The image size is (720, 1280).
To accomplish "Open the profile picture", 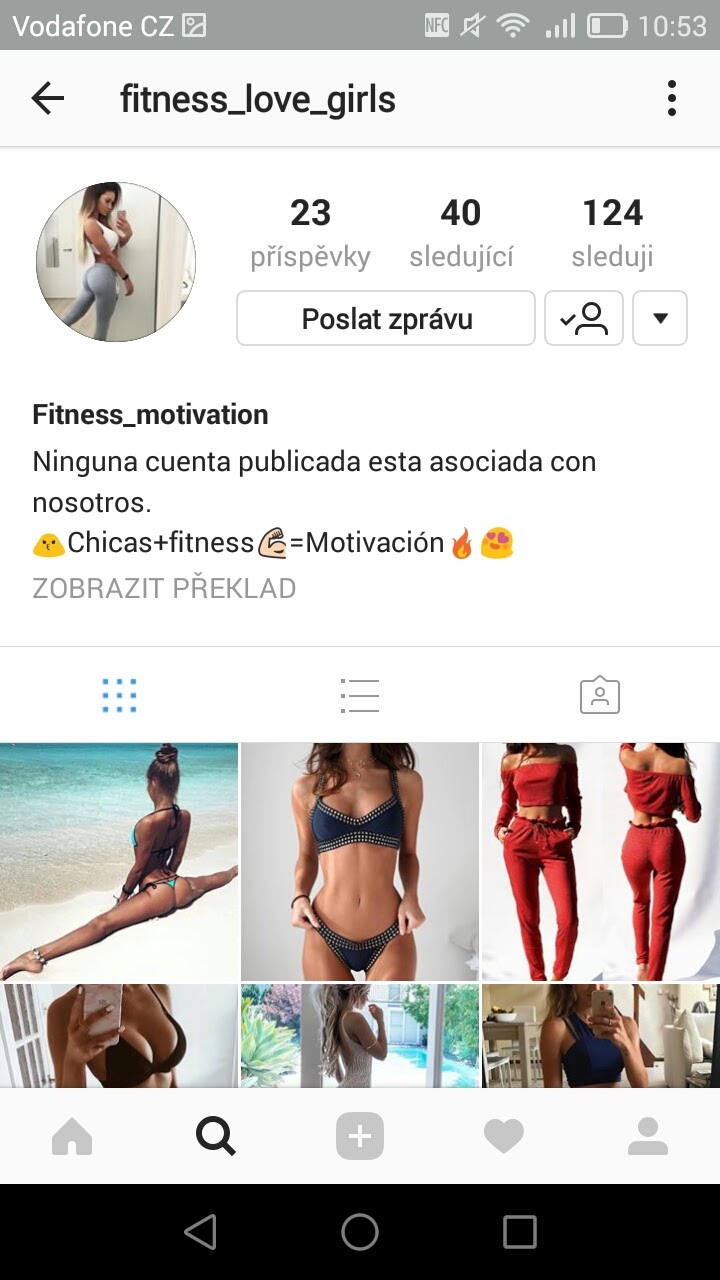I will tap(116, 262).
